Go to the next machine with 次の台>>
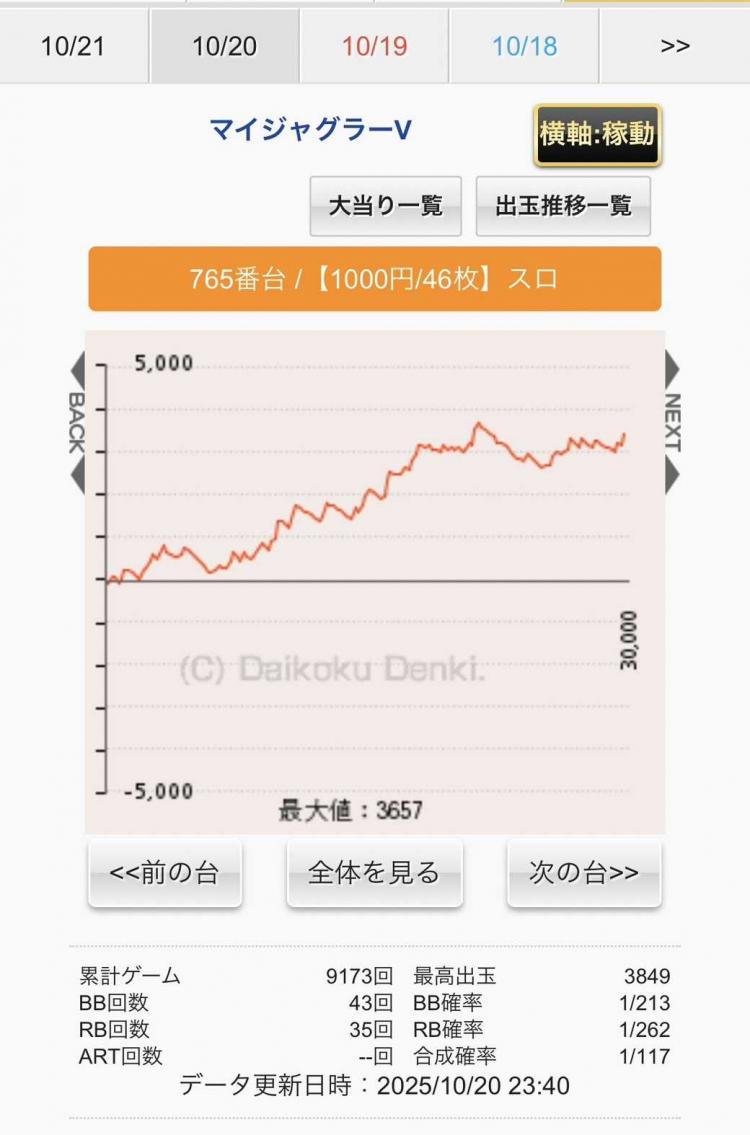The width and height of the screenshot is (750, 1135). click(583, 872)
